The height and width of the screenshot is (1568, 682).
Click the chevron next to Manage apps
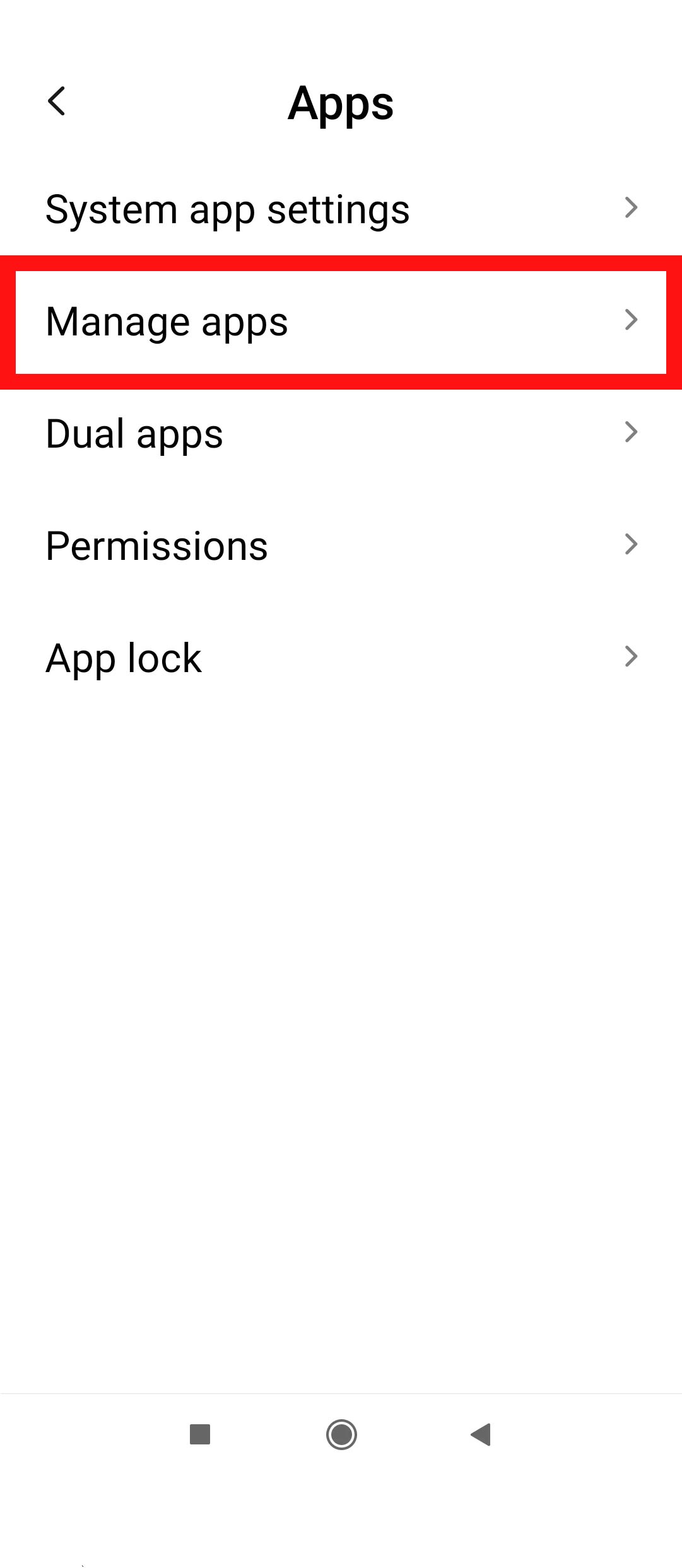(632, 320)
